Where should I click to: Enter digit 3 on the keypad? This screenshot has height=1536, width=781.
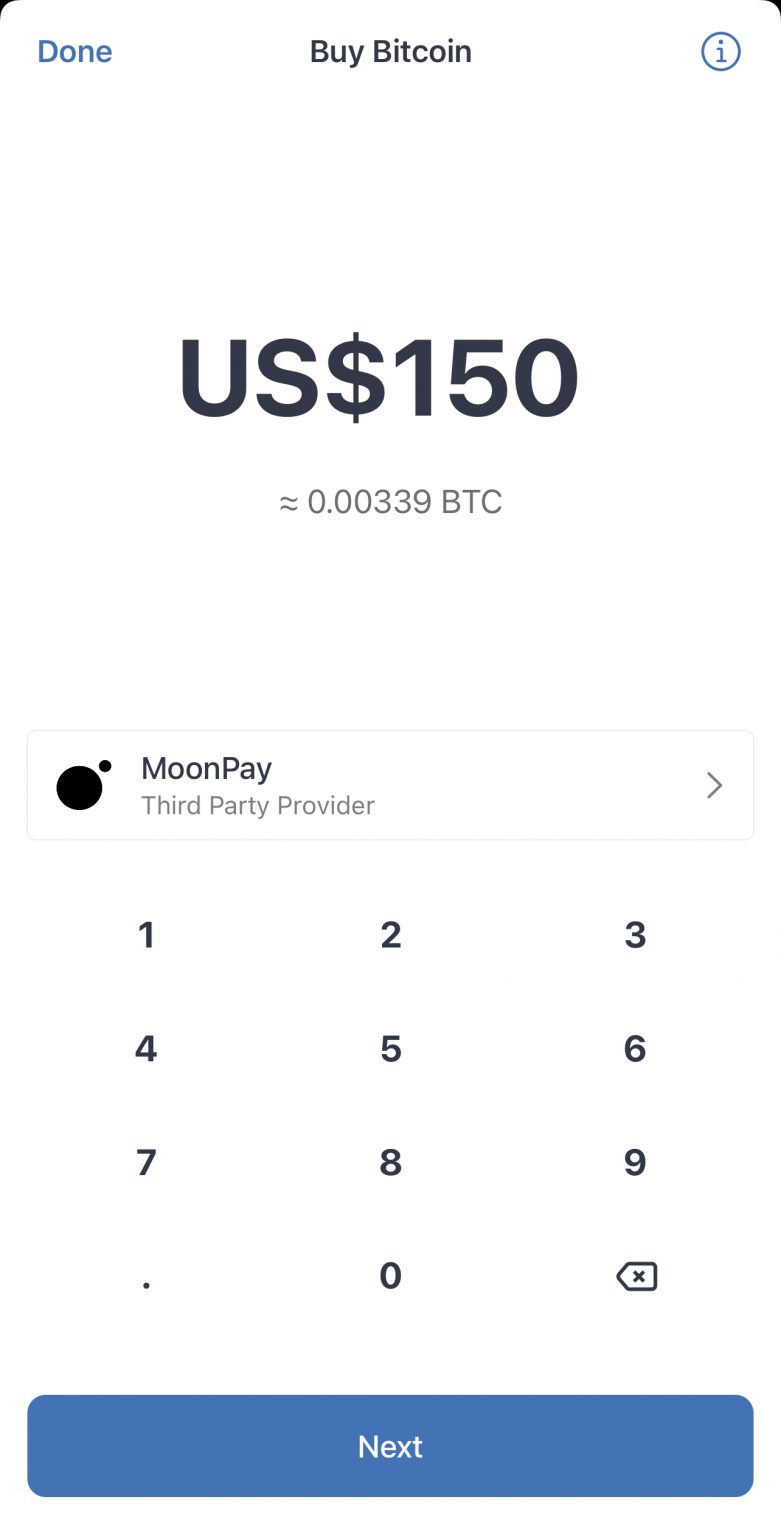tap(635, 935)
